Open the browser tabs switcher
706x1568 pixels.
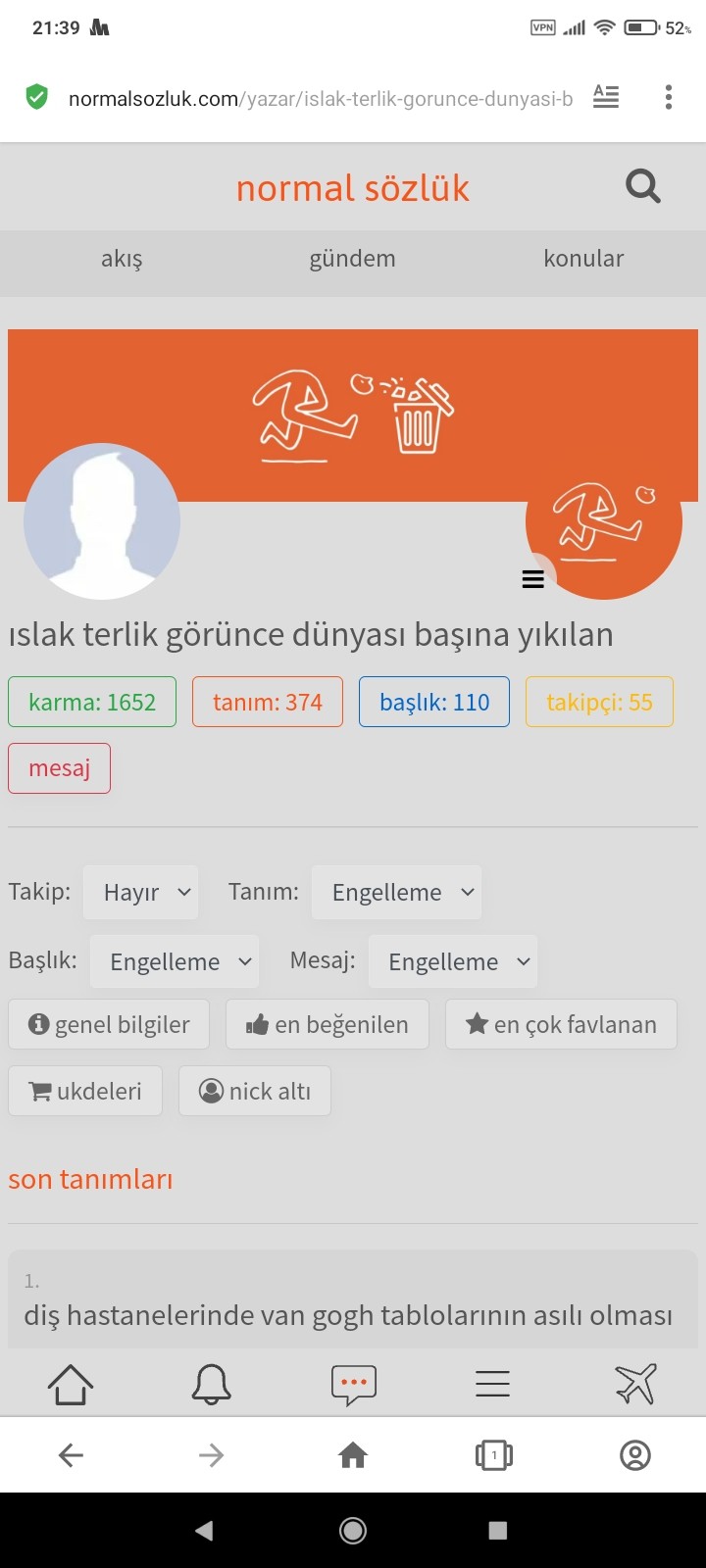click(x=493, y=1455)
